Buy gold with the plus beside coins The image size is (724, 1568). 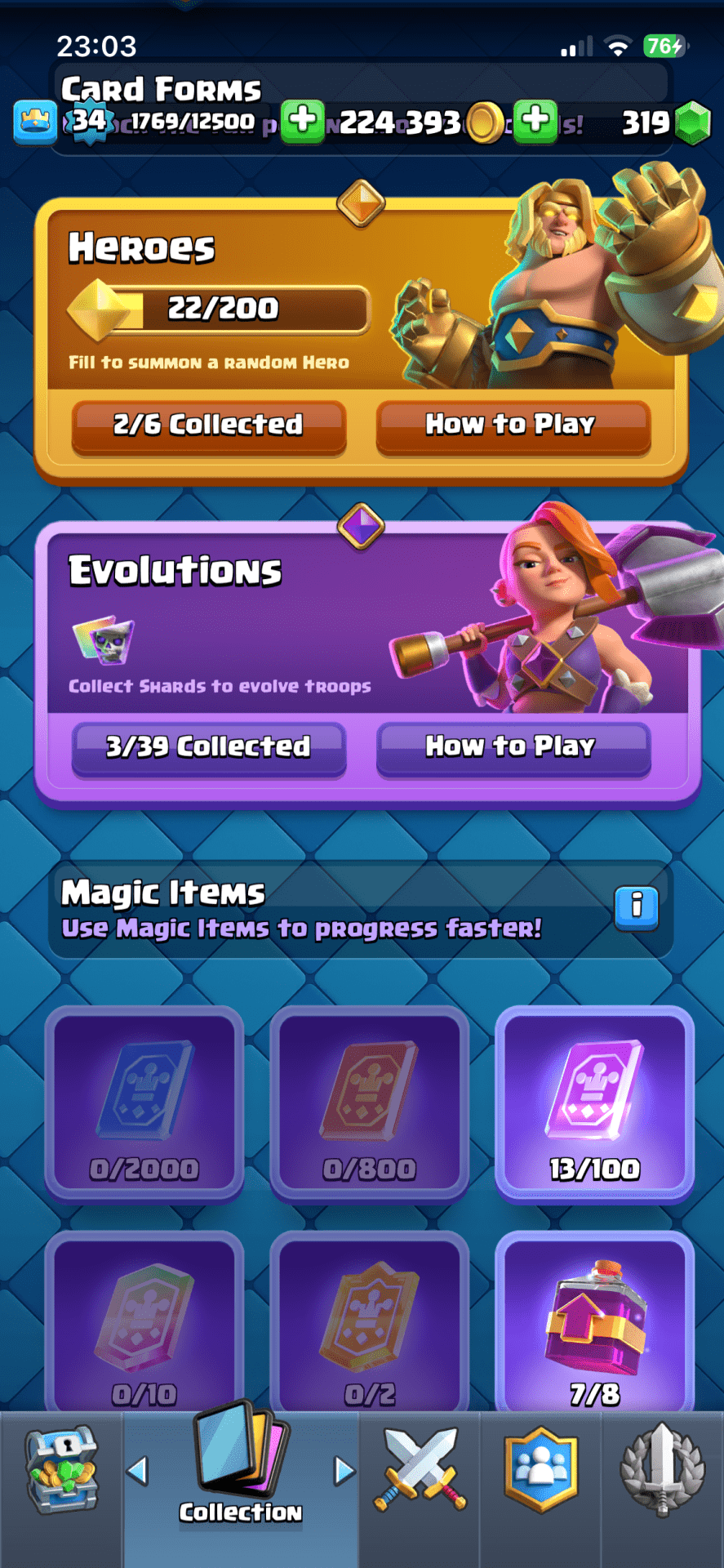tap(535, 121)
